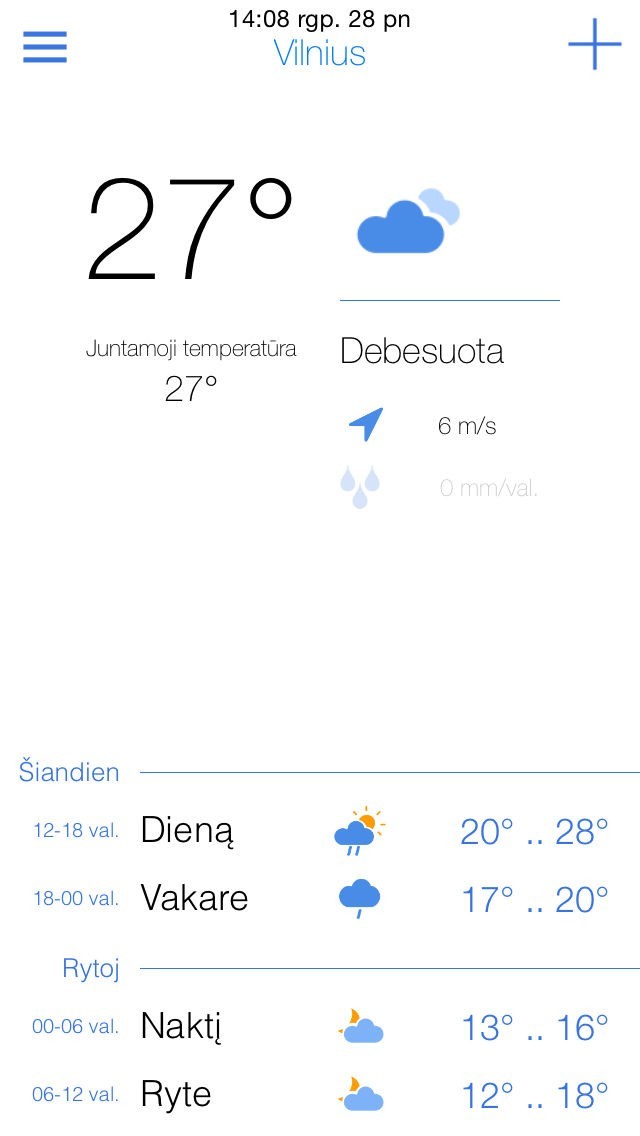Add a new city with plus icon
This screenshot has width=640, height=1136.
(x=594, y=45)
